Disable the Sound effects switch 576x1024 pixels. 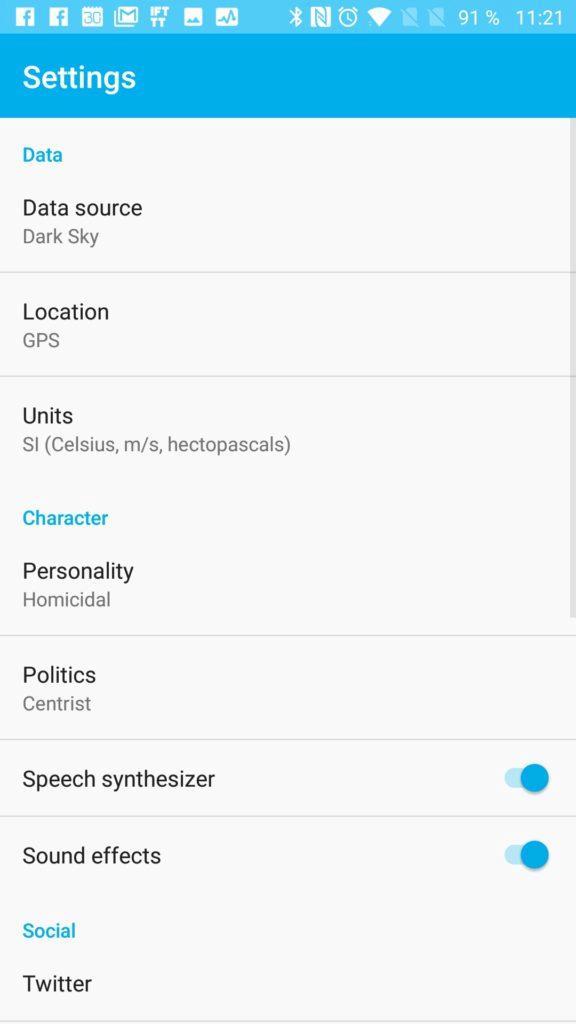[x=526, y=855]
